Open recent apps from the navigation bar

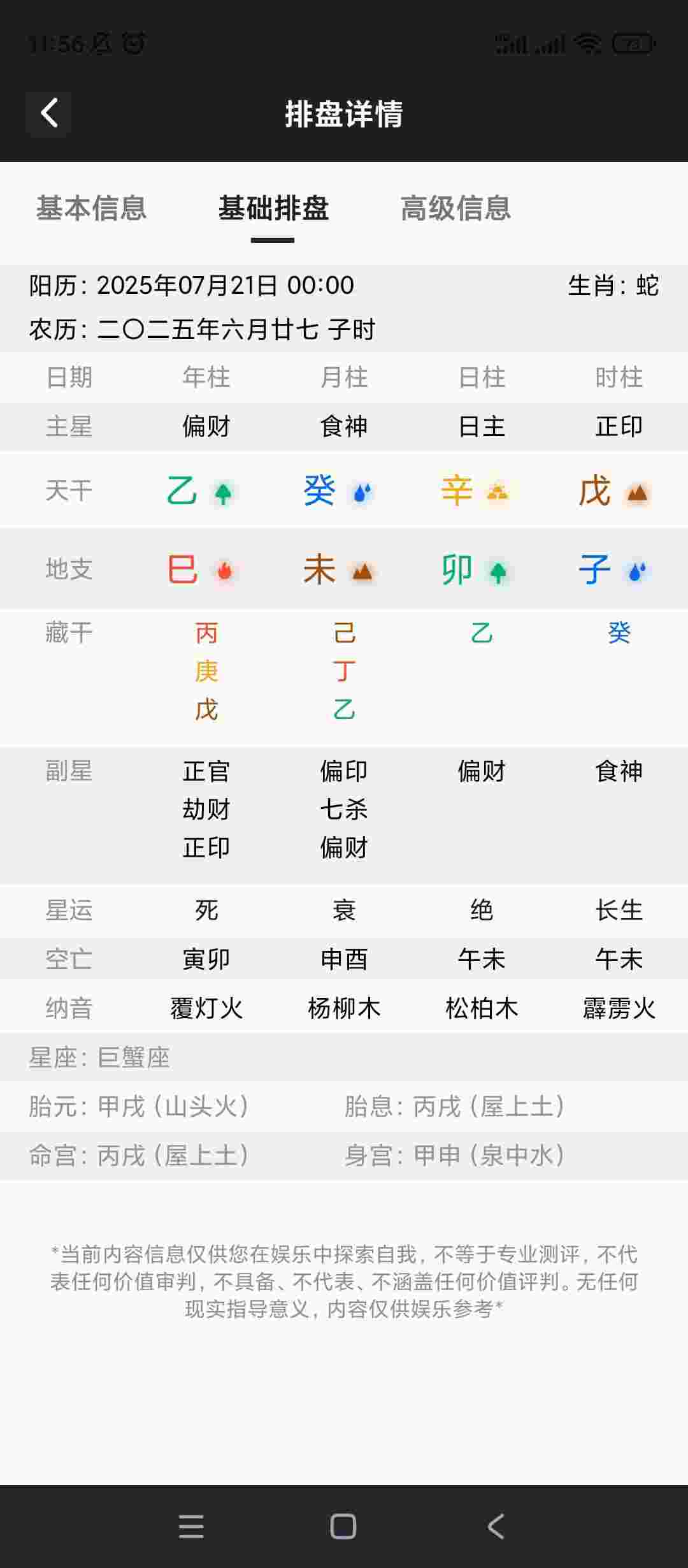click(x=191, y=1527)
